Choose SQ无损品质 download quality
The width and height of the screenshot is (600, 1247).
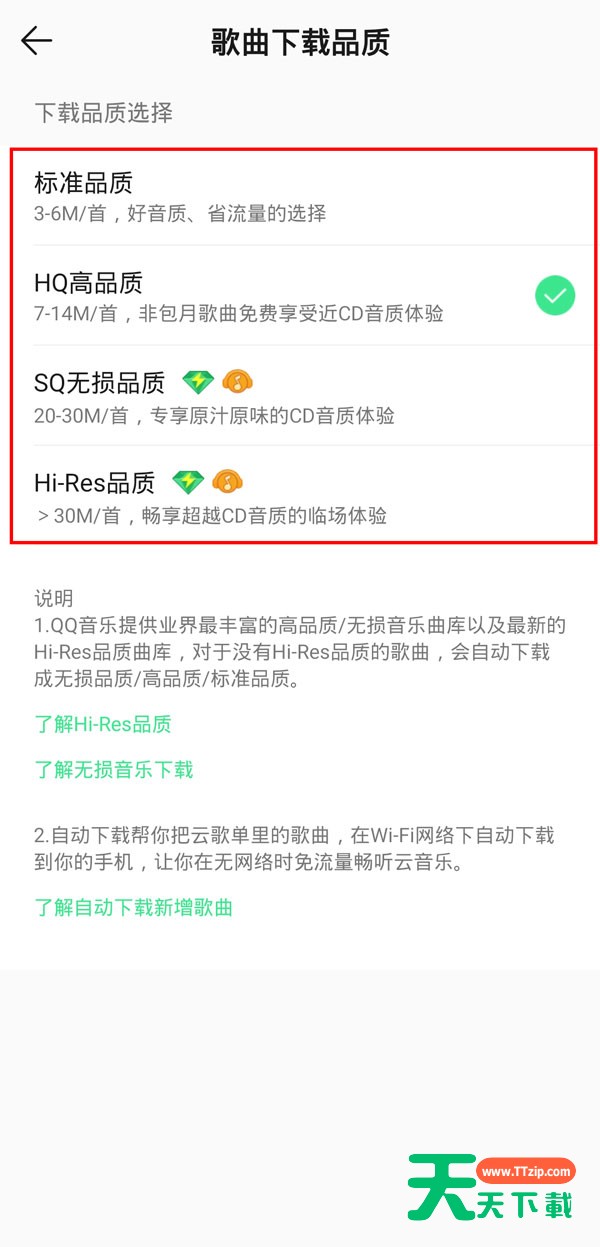click(300, 396)
